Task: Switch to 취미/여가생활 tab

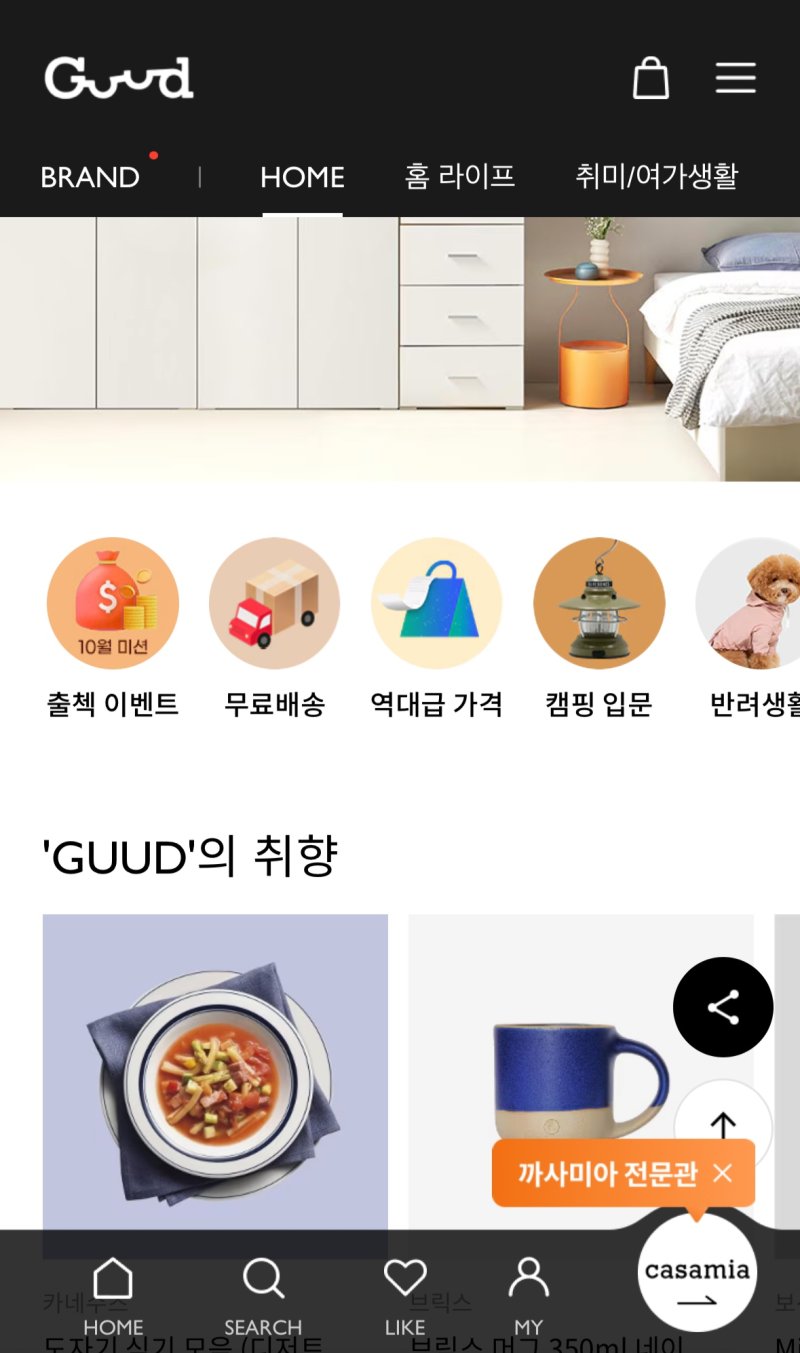Action: pyautogui.click(x=656, y=177)
